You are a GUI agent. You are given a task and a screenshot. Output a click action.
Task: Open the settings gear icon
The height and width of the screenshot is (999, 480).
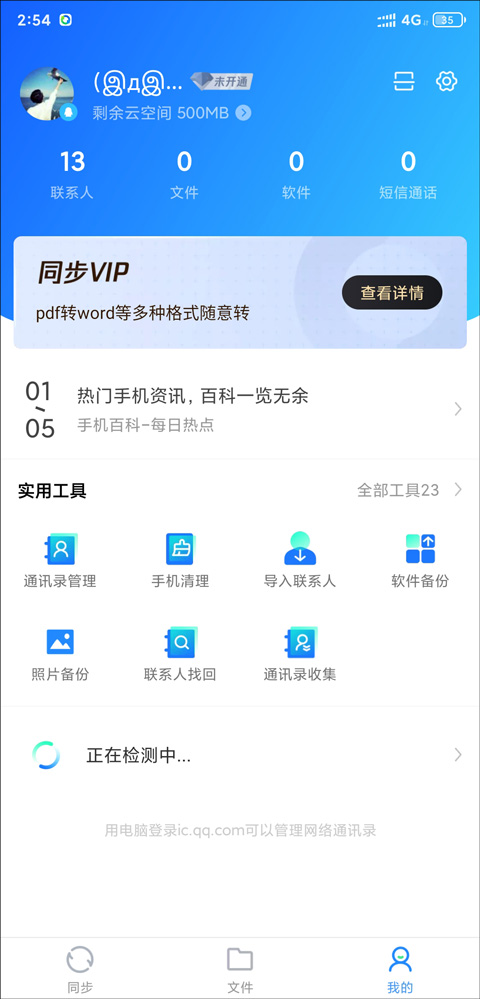(x=447, y=81)
